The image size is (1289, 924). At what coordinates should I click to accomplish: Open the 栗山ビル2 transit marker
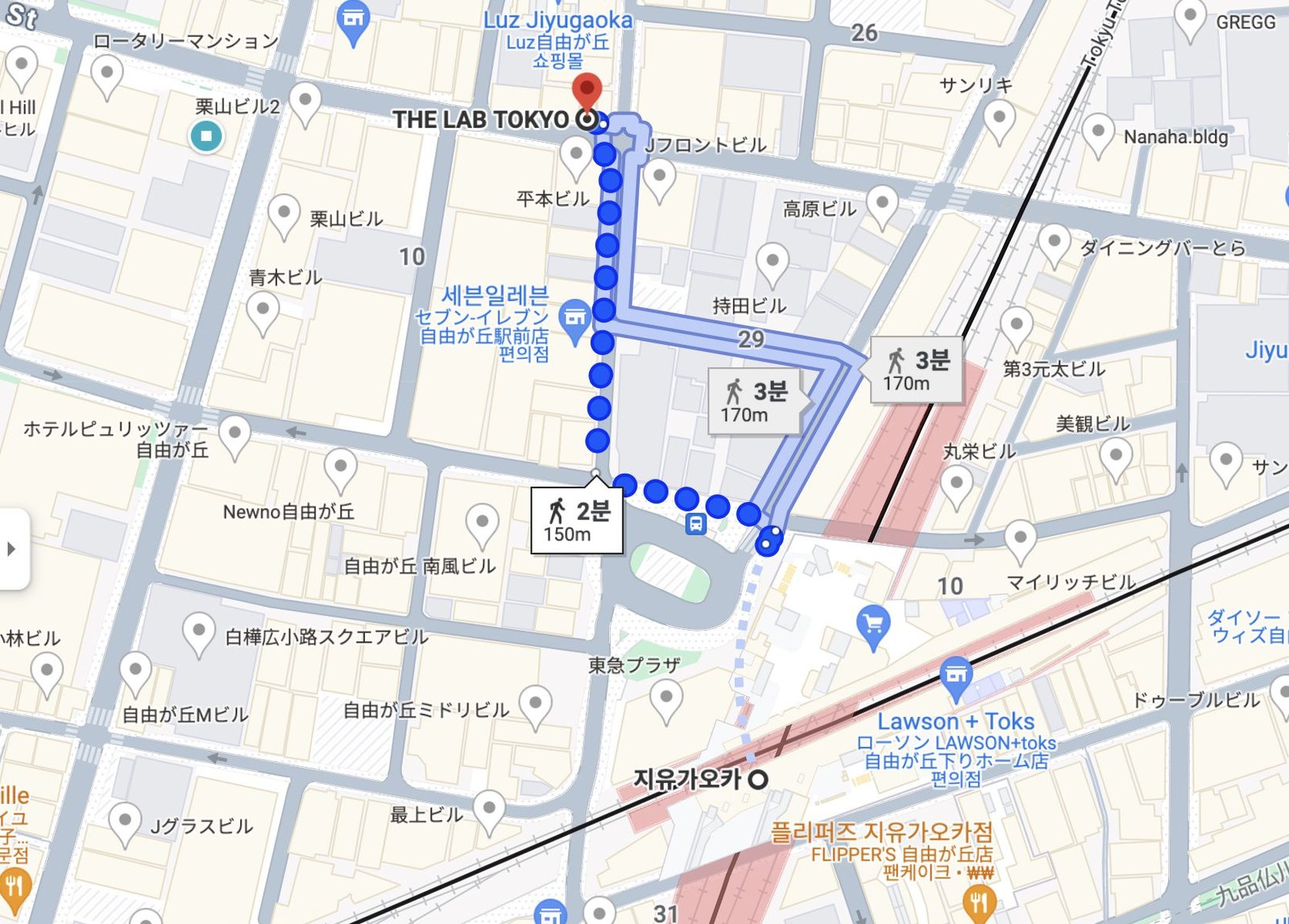click(206, 136)
